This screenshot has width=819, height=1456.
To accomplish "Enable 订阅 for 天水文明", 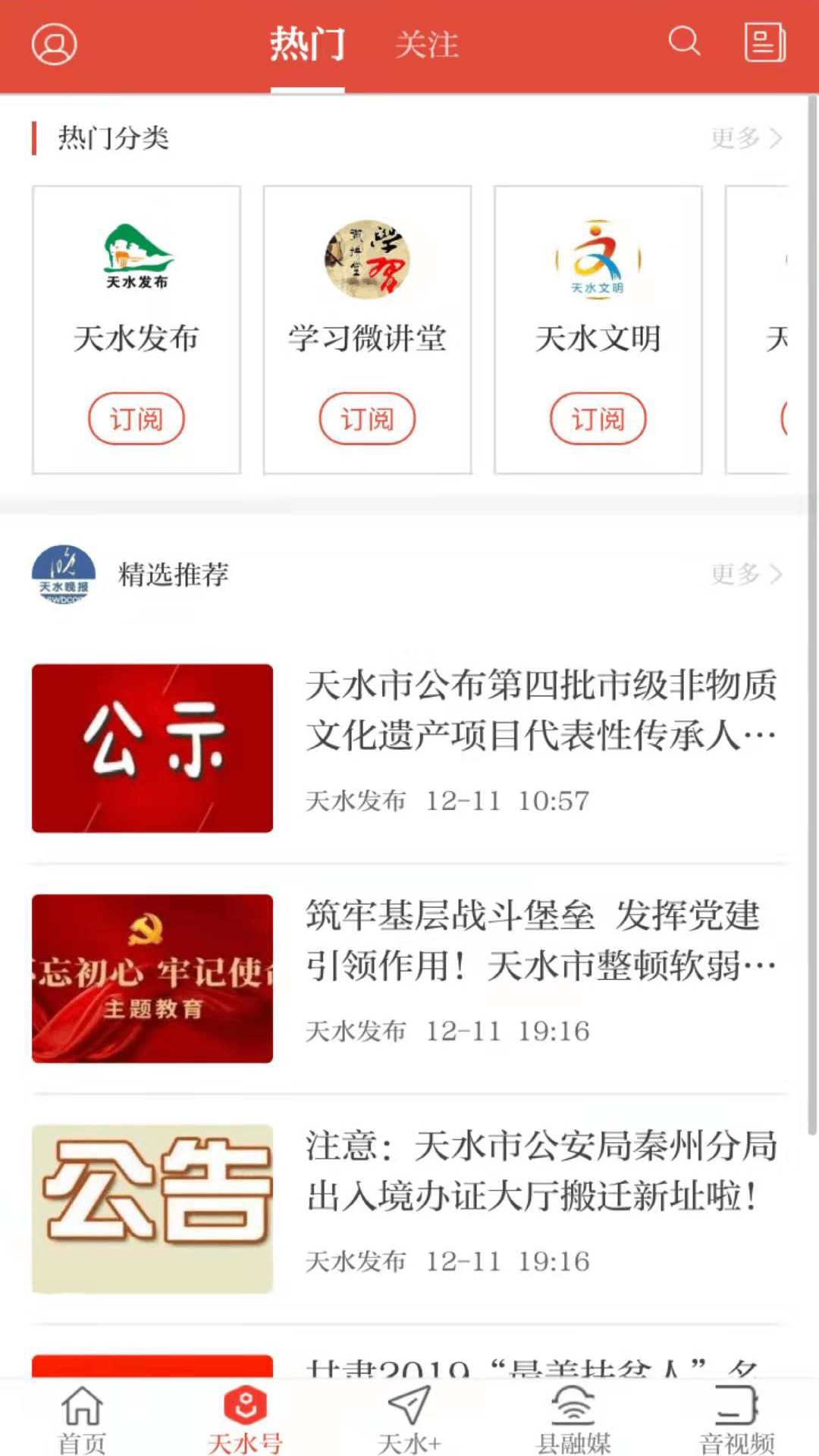I will pos(598,419).
